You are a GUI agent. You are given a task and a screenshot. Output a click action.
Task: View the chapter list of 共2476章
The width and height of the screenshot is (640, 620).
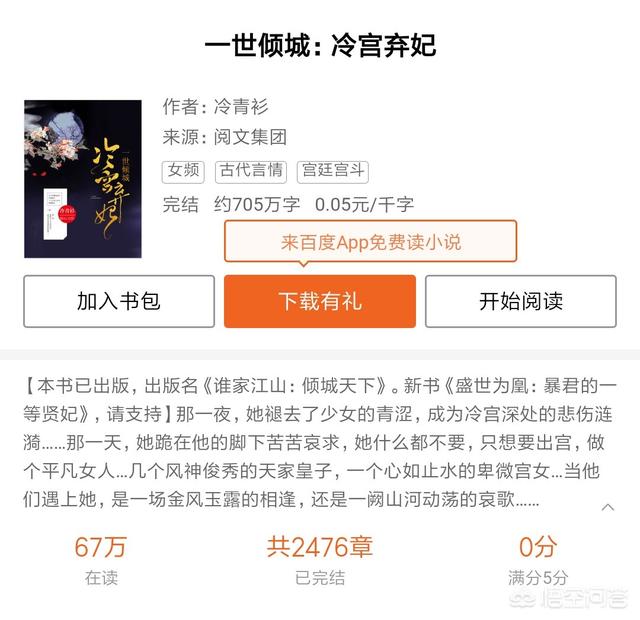(x=320, y=547)
